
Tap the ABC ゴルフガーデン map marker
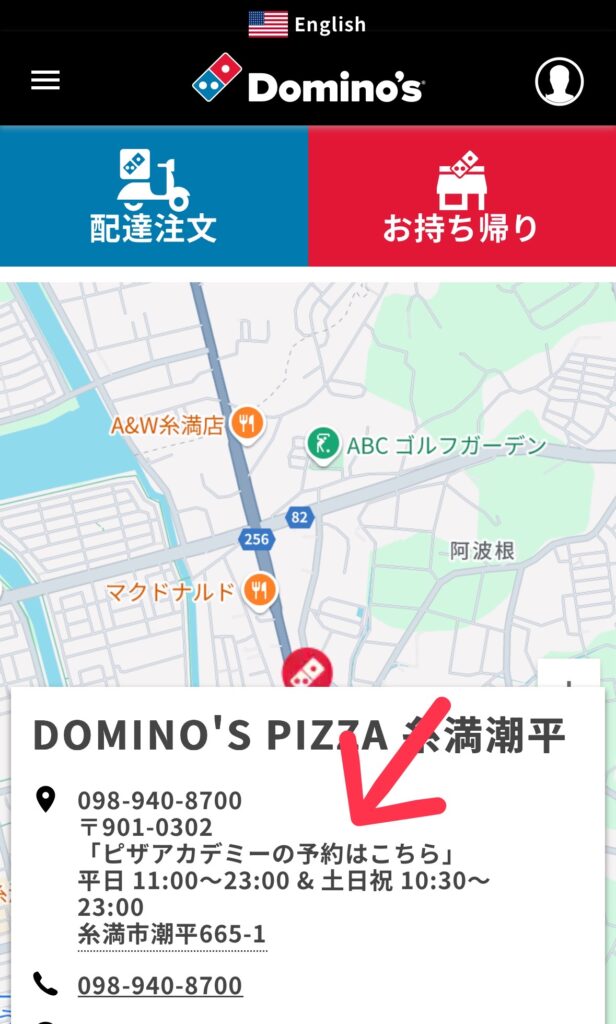[x=324, y=445]
